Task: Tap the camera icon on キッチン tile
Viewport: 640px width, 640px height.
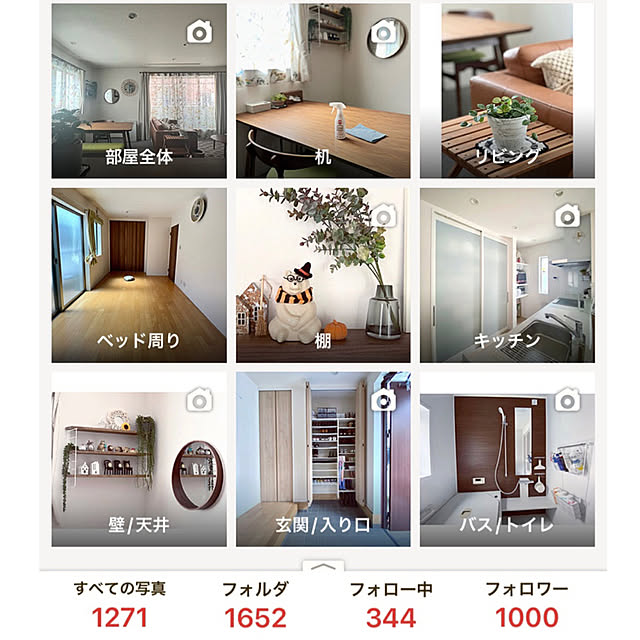Action: click(568, 215)
